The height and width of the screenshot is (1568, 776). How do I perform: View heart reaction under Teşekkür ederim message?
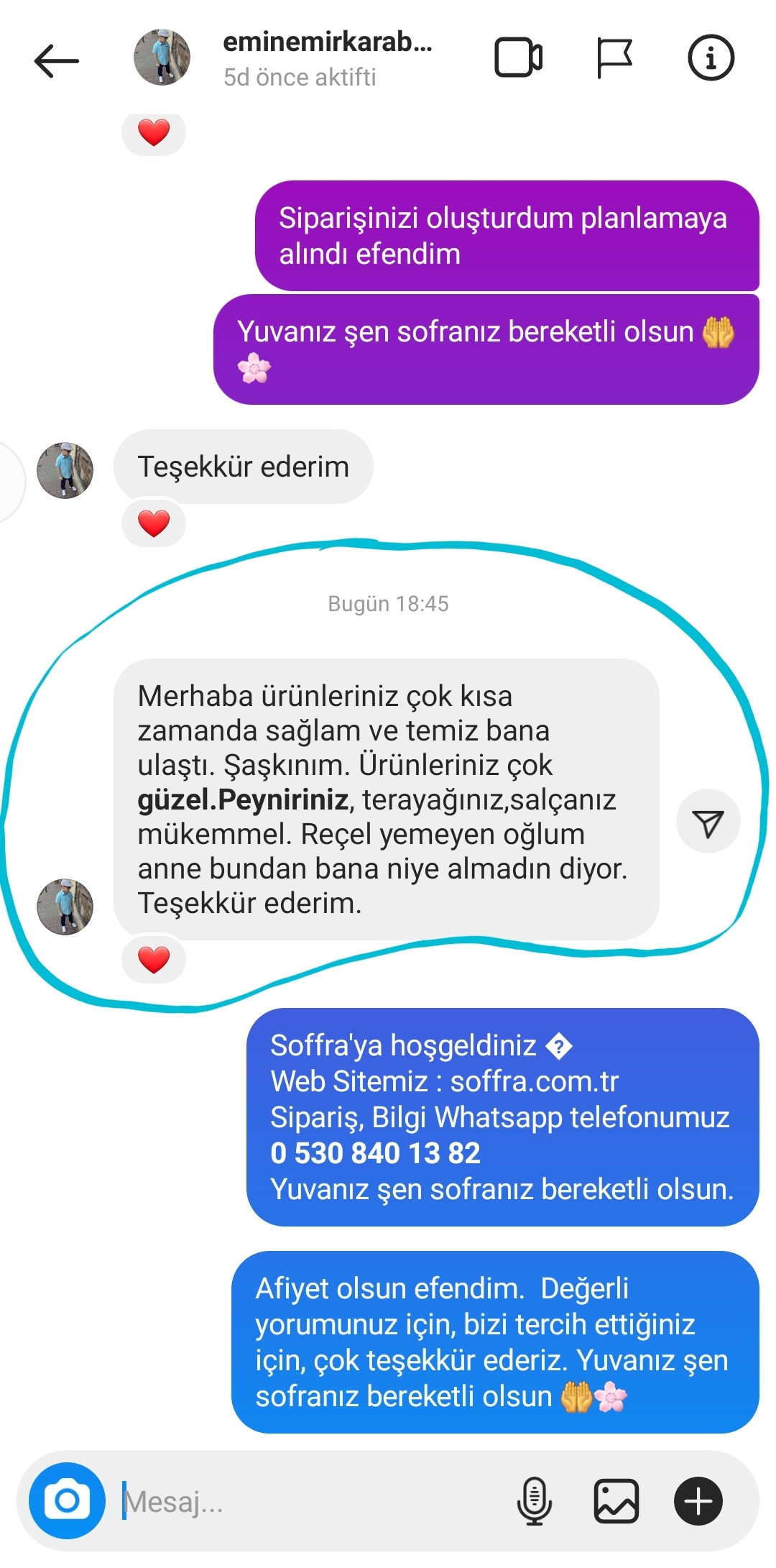[x=154, y=523]
